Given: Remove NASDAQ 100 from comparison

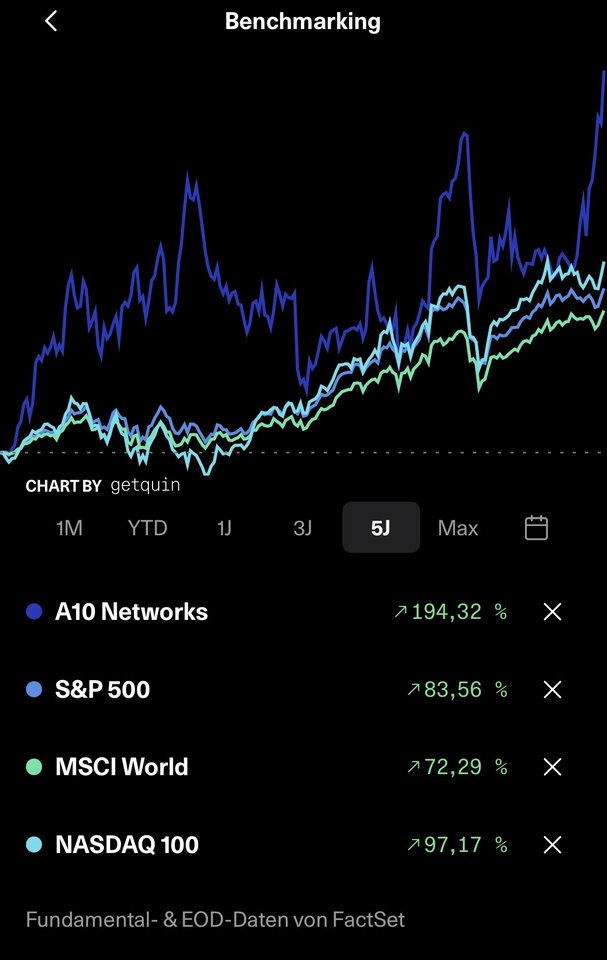Looking at the screenshot, I should tap(552, 845).
